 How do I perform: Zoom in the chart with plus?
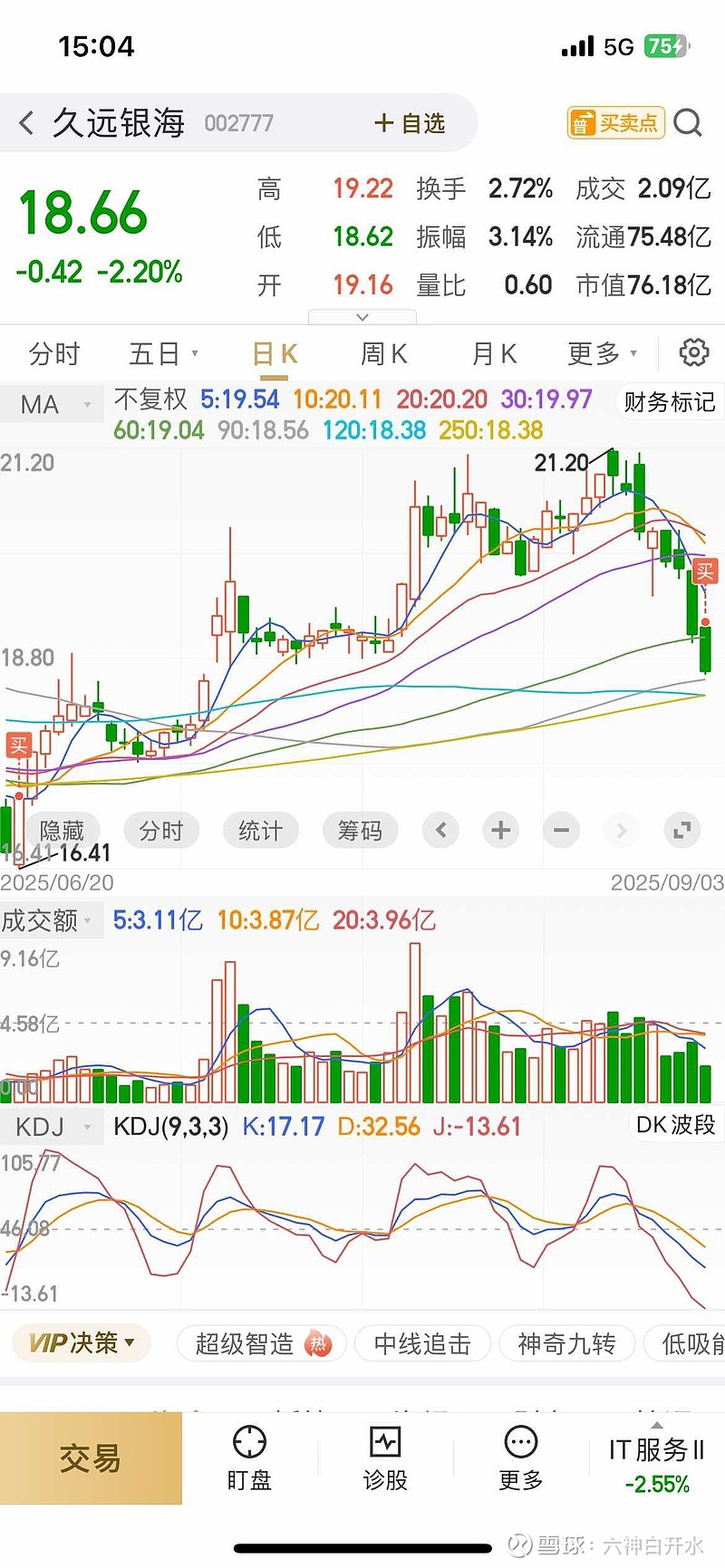pos(500,830)
